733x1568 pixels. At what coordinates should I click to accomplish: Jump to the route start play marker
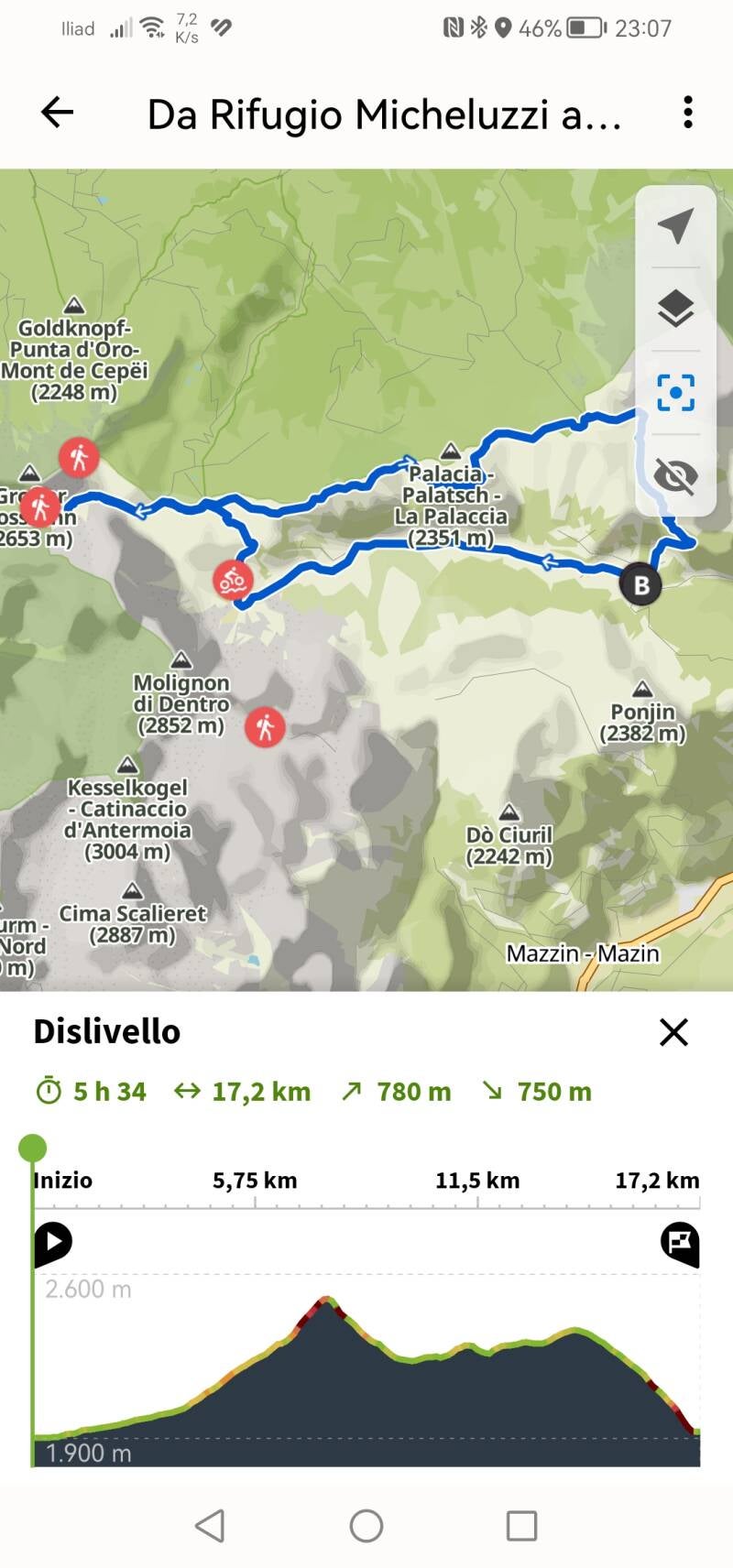[53, 1242]
